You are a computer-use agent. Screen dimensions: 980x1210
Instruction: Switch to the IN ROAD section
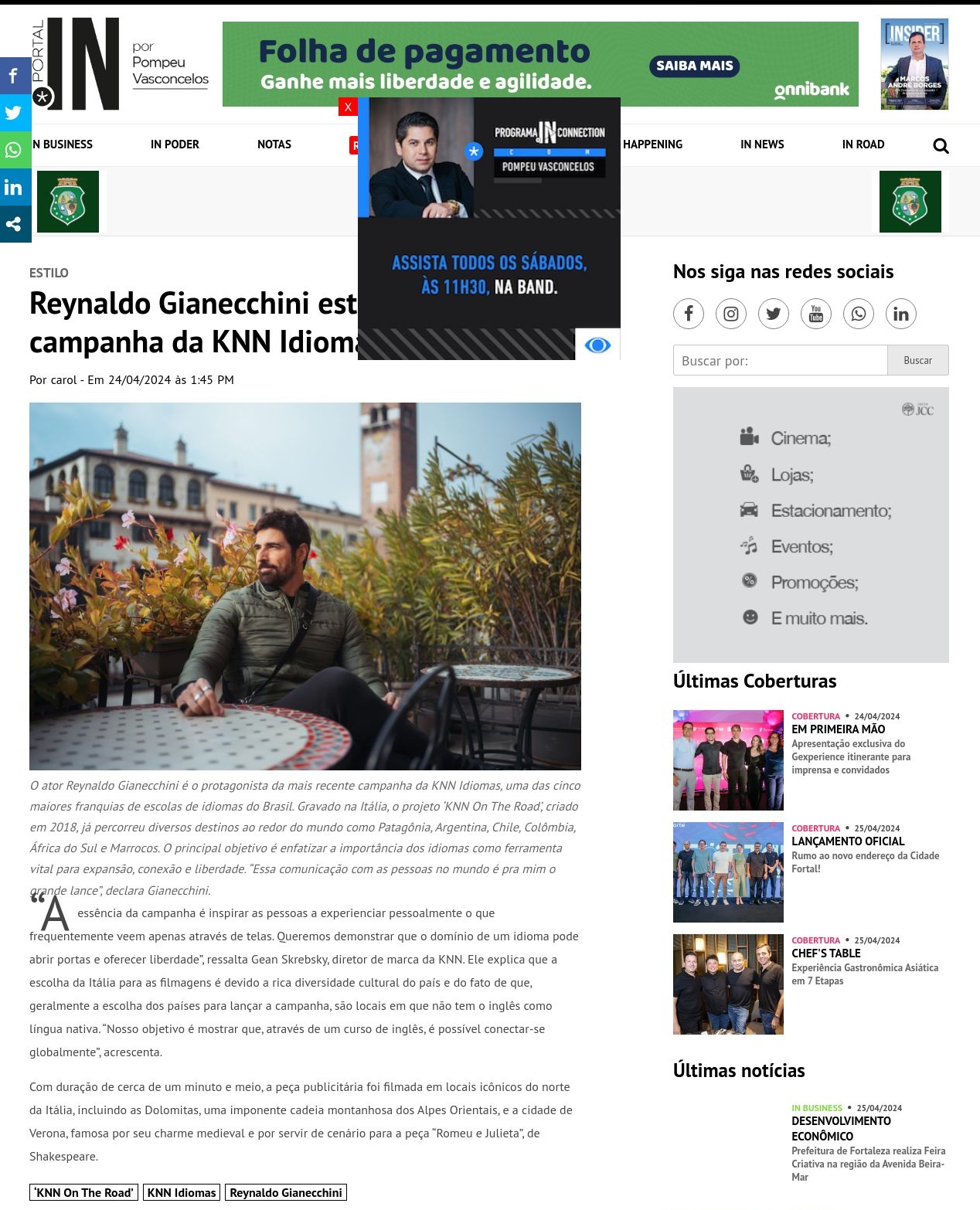(863, 144)
